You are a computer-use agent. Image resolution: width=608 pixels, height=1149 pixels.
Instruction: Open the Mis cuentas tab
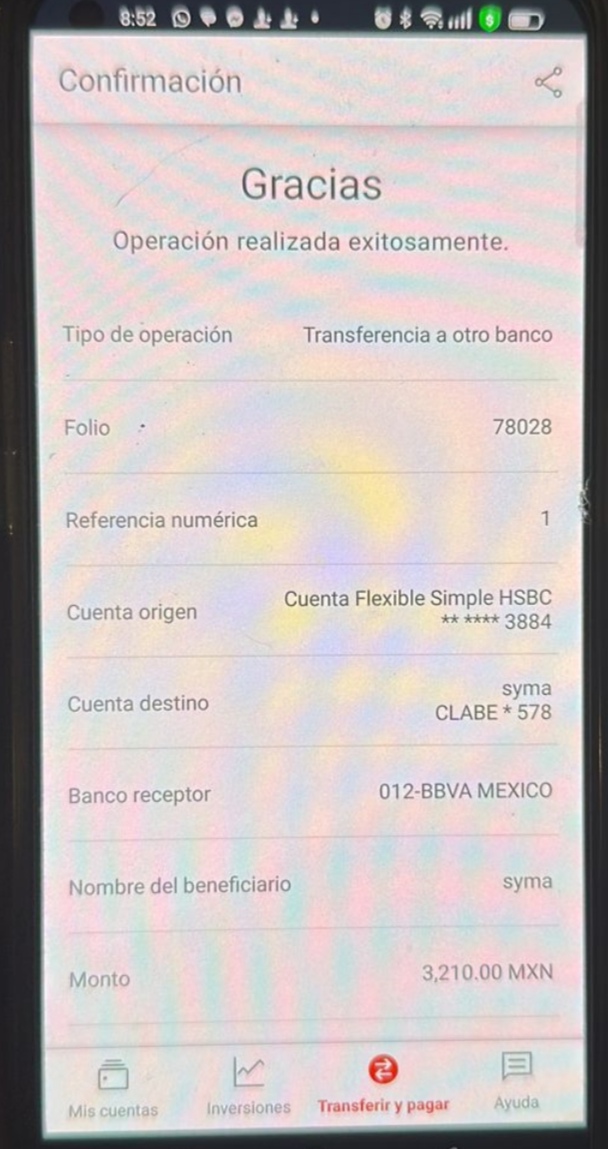tap(113, 1087)
